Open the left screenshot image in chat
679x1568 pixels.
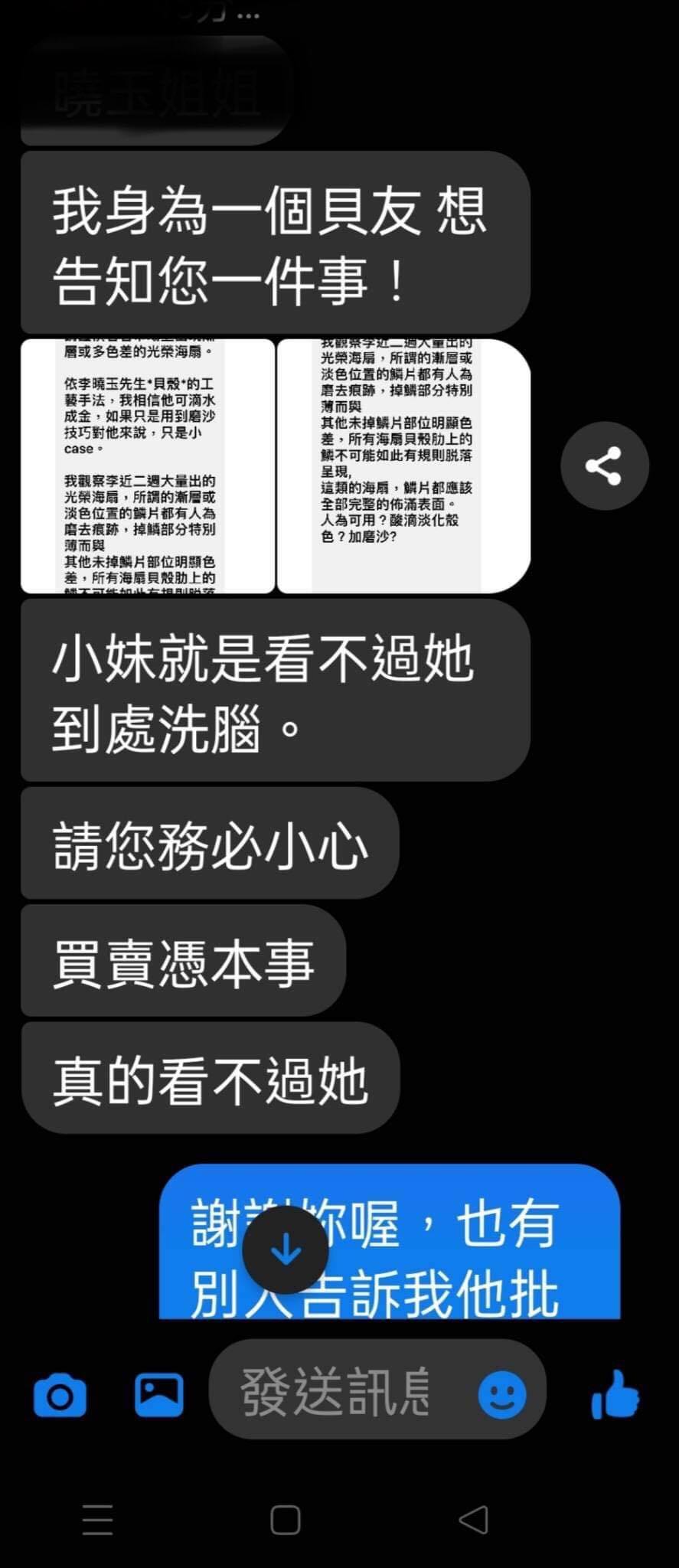point(147,466)
